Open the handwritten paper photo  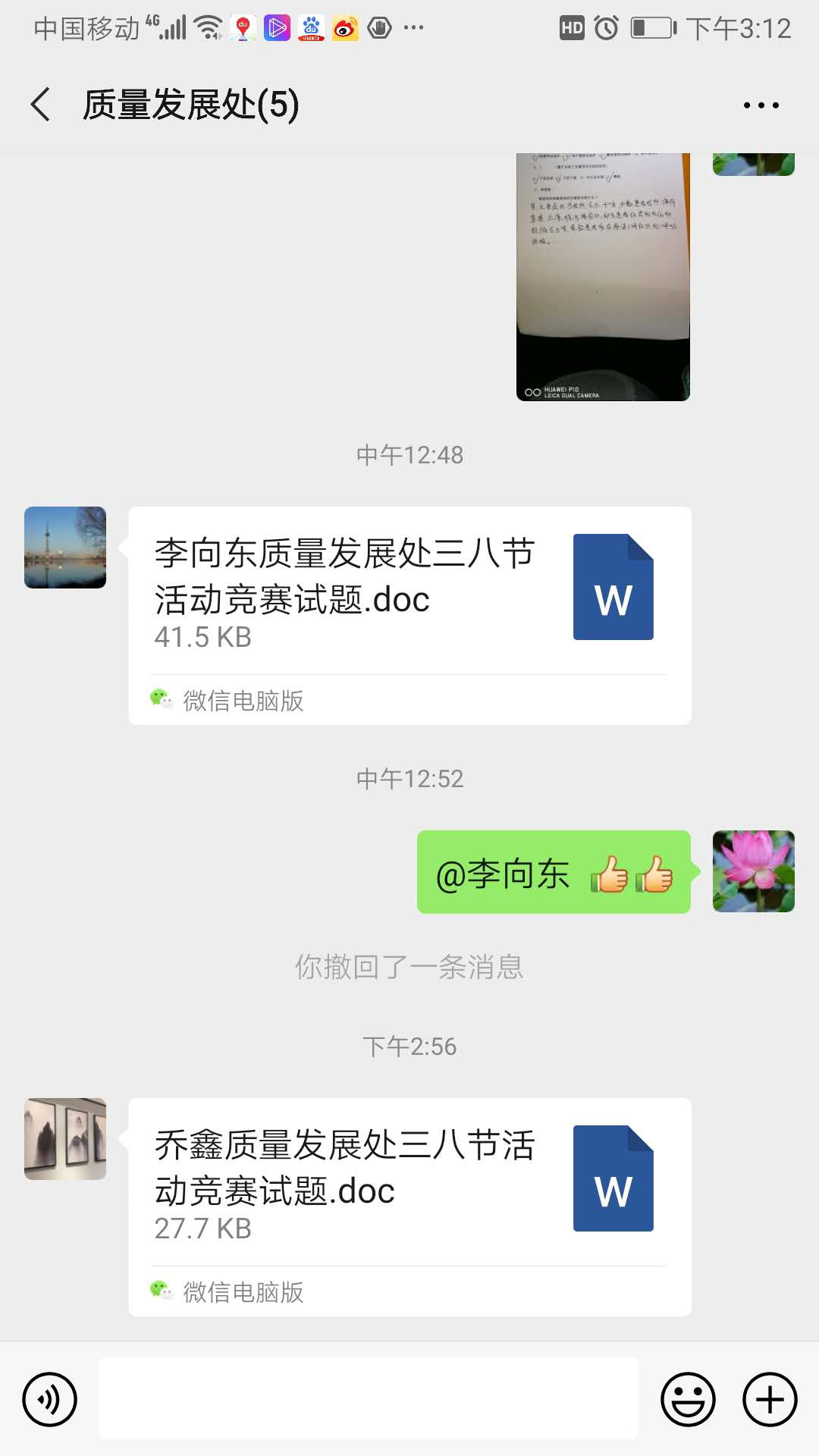[603, 277]
